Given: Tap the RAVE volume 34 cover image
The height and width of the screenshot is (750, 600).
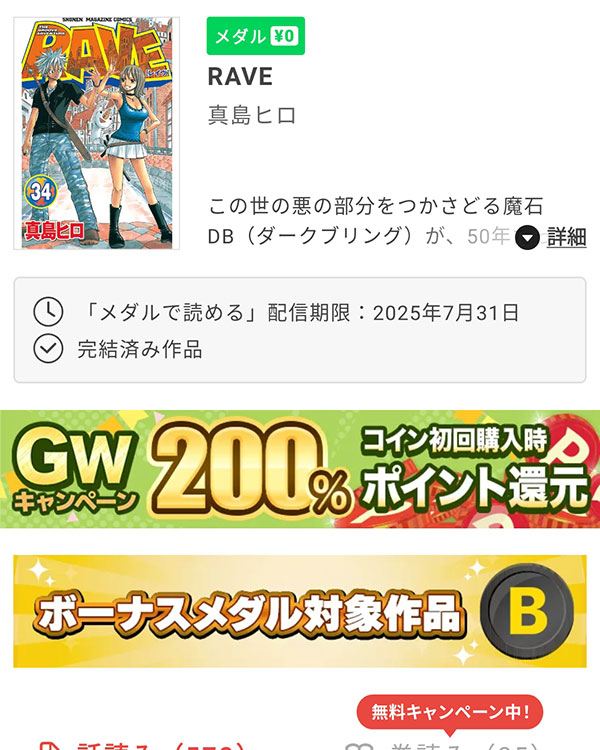Looking at the screenshot, I should [x=97, y=133].
